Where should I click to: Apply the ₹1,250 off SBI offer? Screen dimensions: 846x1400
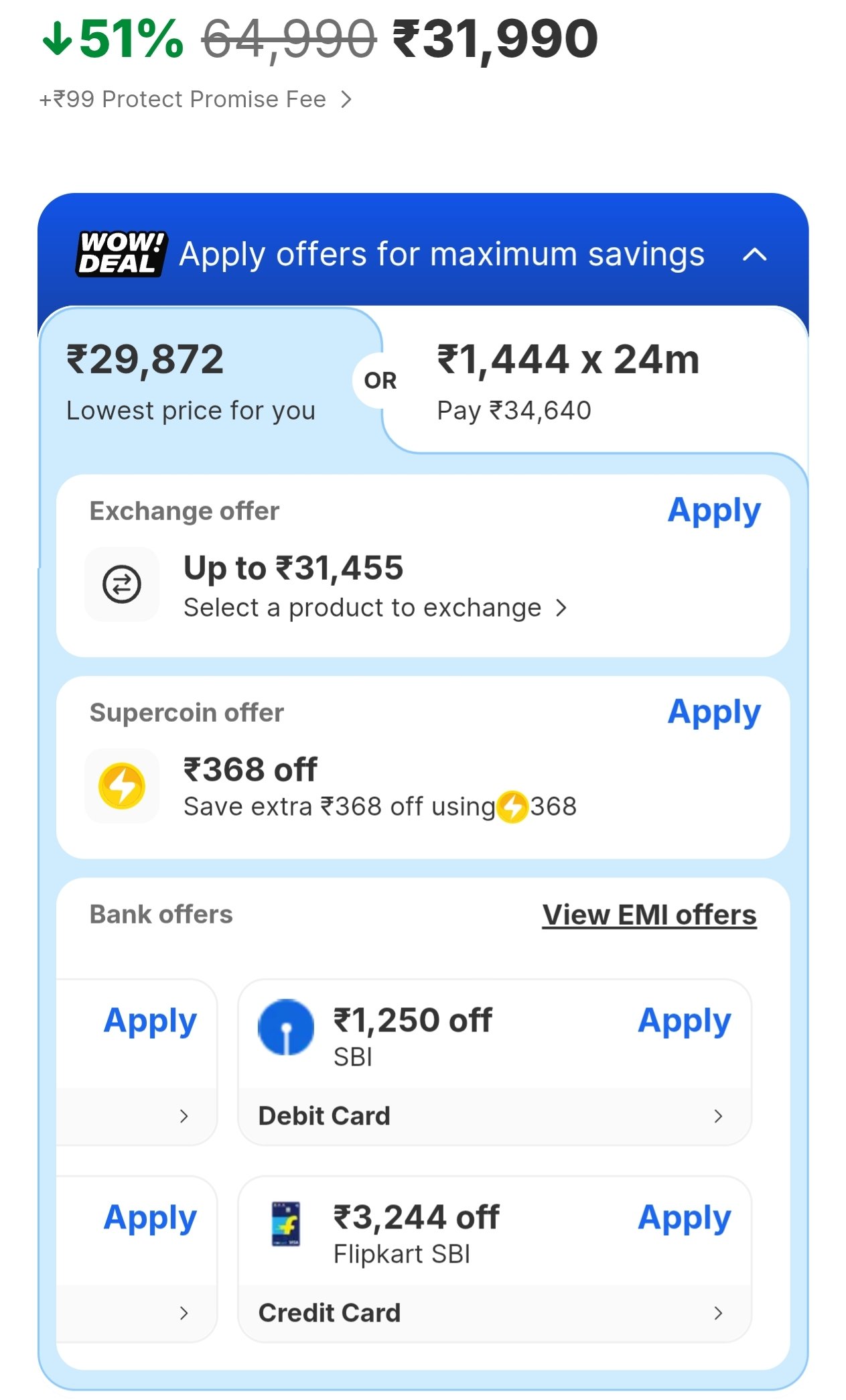[x=683, y=1021]
